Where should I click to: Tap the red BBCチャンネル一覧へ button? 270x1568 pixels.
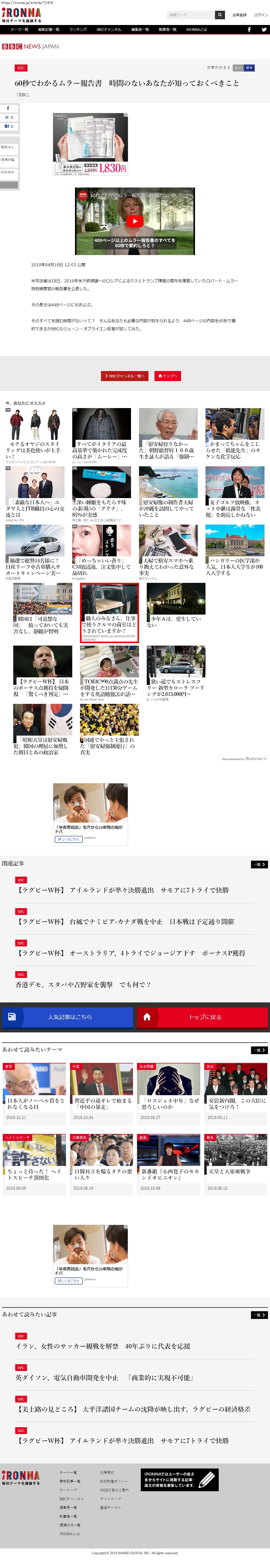click(x=125, y=376)
